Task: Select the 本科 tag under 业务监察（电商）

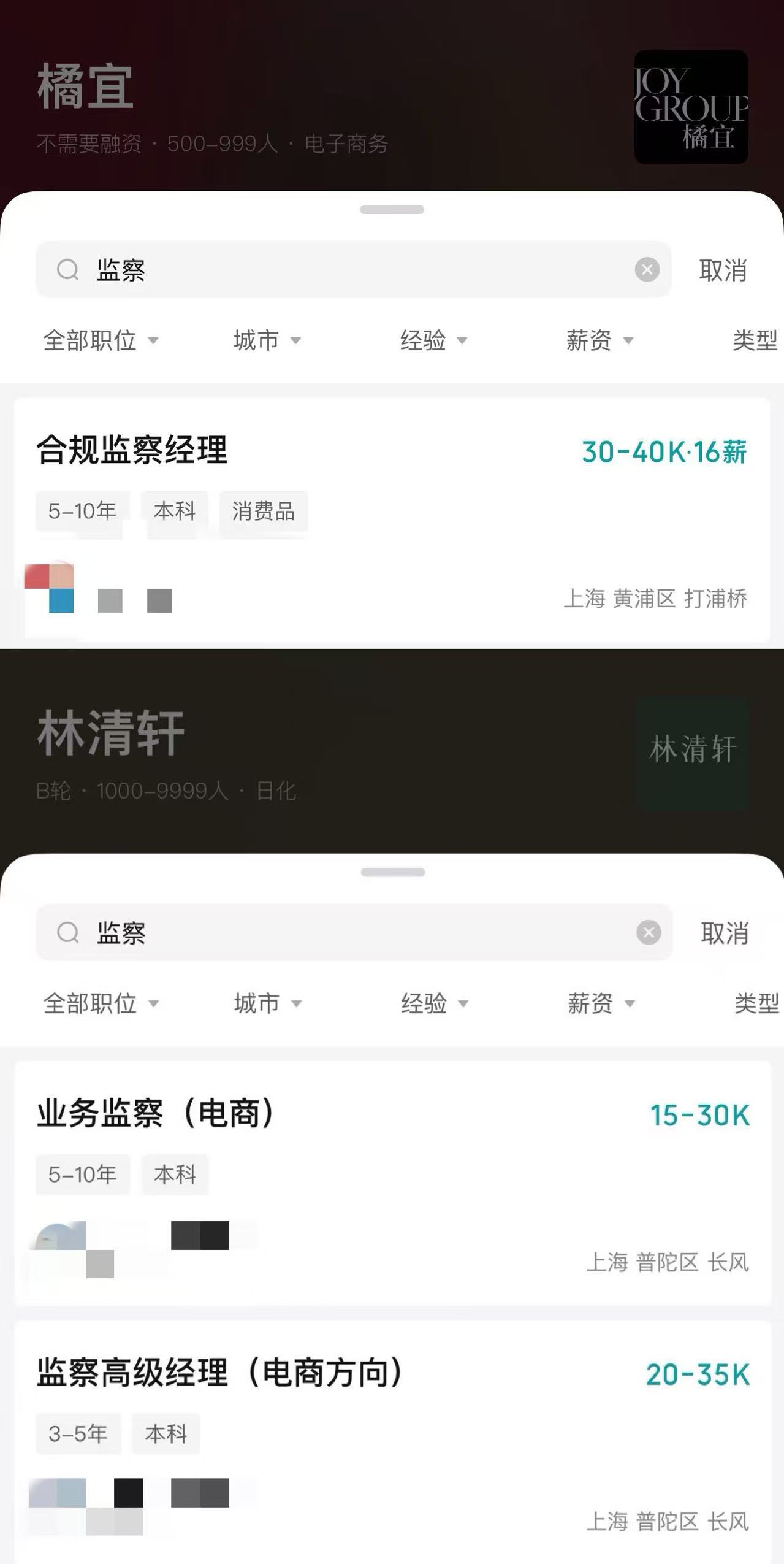Action: pyautogui.click(x=175, y=1175)
